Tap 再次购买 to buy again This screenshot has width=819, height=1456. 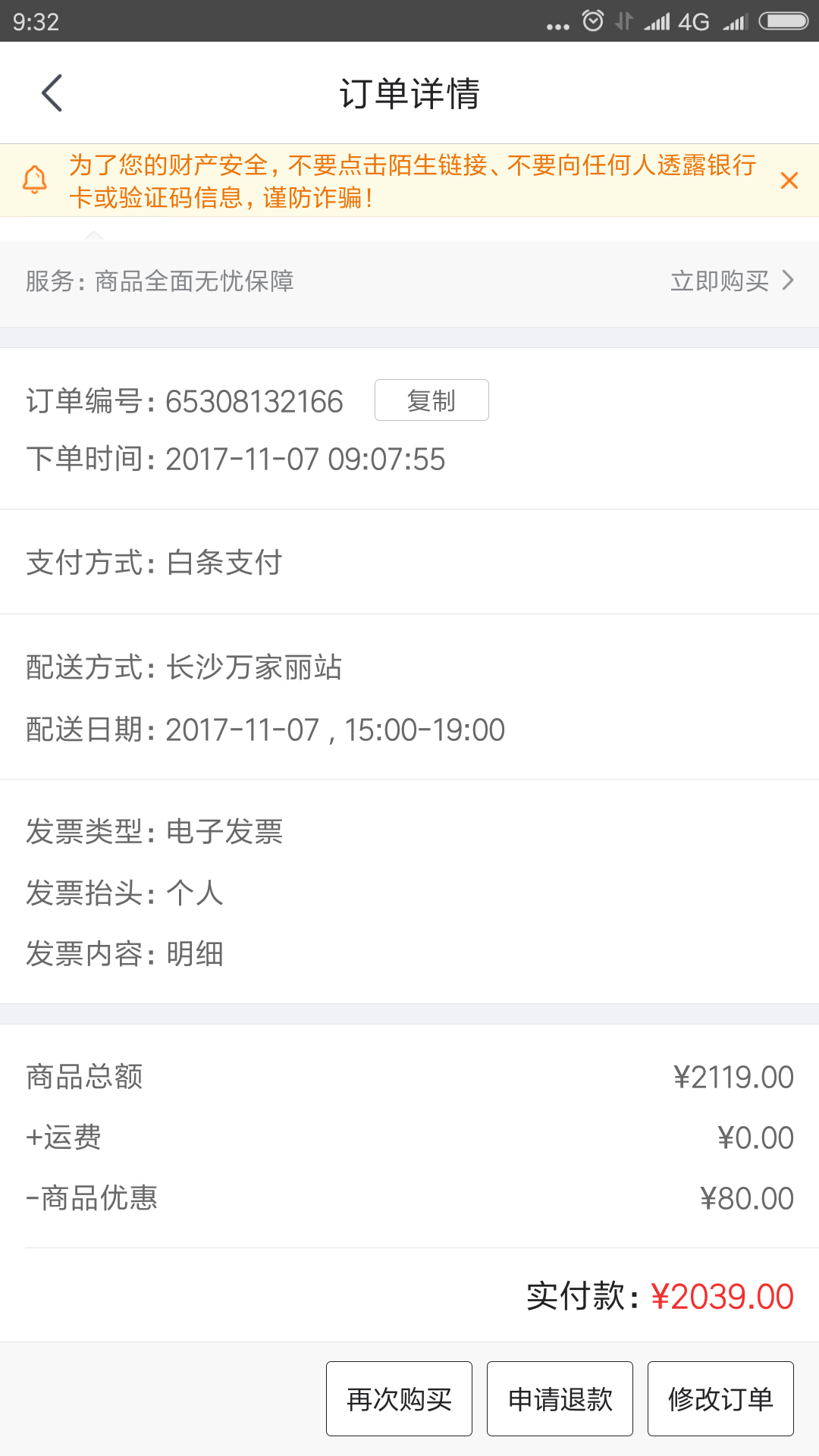pos(399,1398)
